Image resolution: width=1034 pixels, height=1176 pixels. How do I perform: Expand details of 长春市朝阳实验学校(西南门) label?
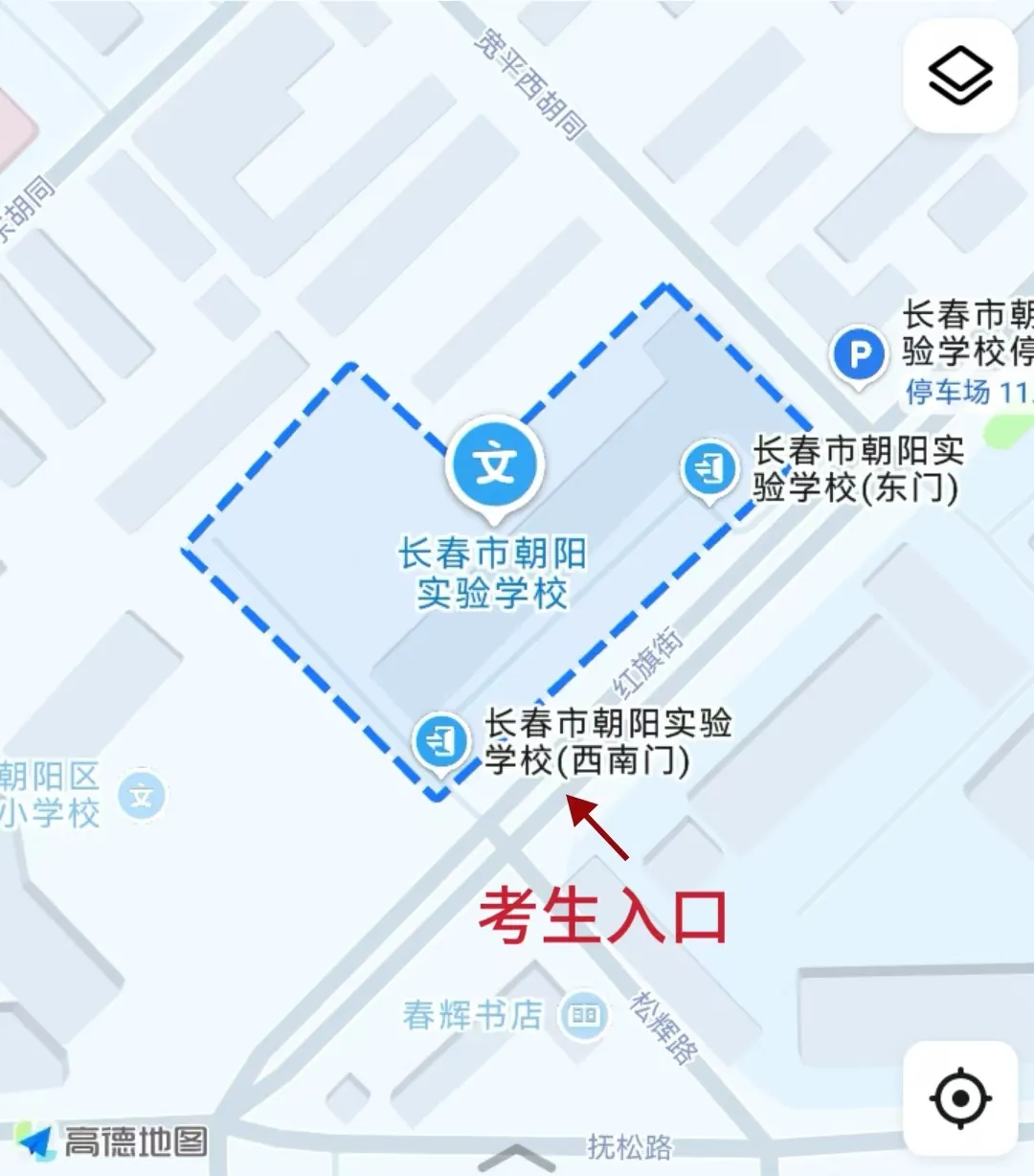coord(610,742)
